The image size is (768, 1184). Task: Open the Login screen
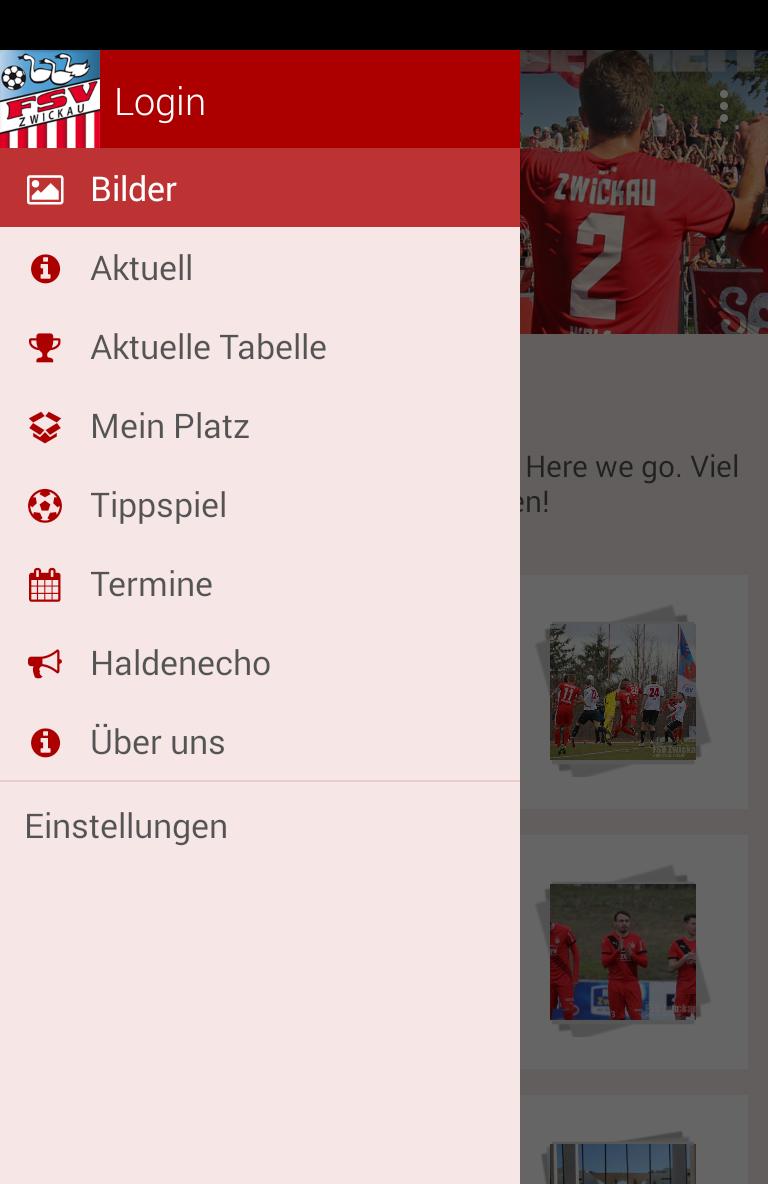point(160,101)
